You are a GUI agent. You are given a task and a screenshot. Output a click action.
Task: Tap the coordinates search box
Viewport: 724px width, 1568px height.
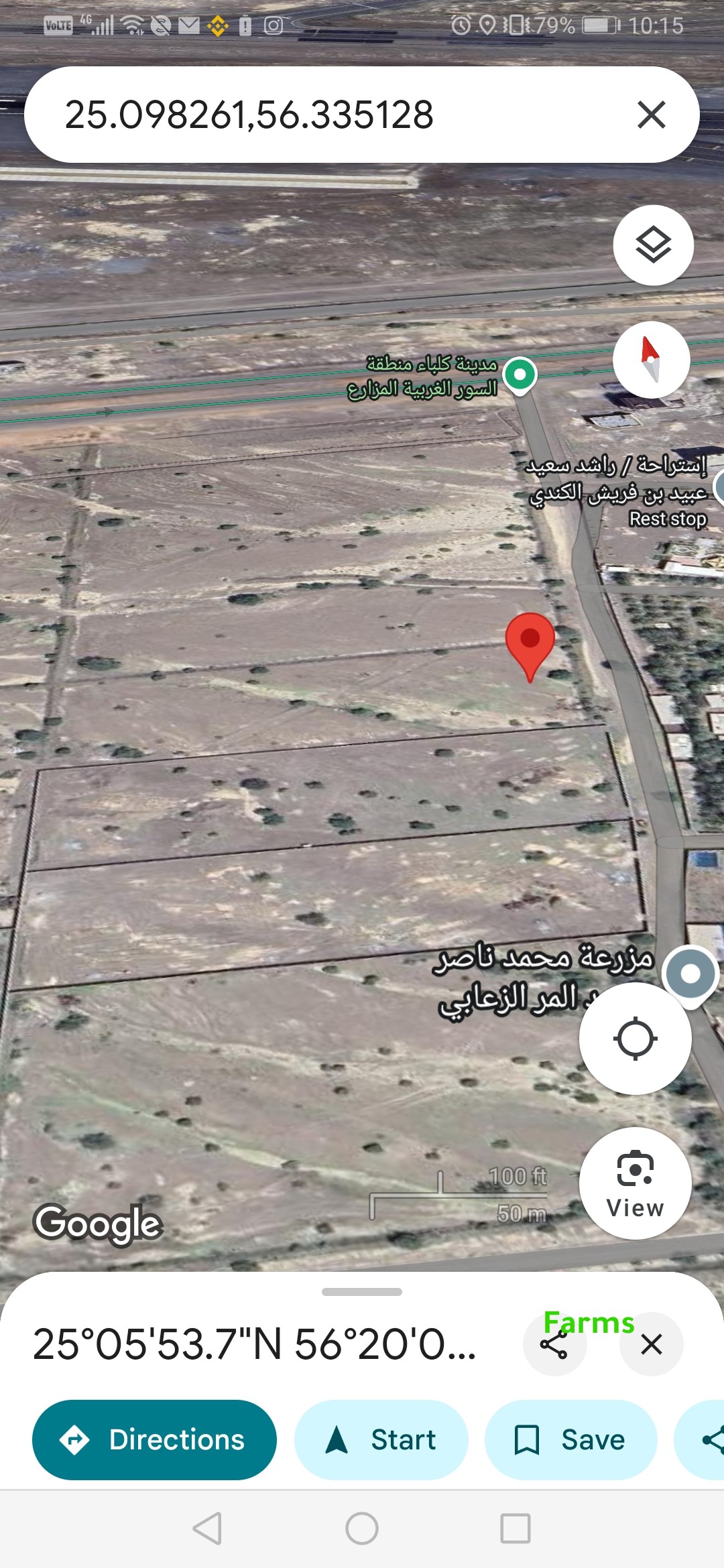pyautogui.click(x=322, y=115)
